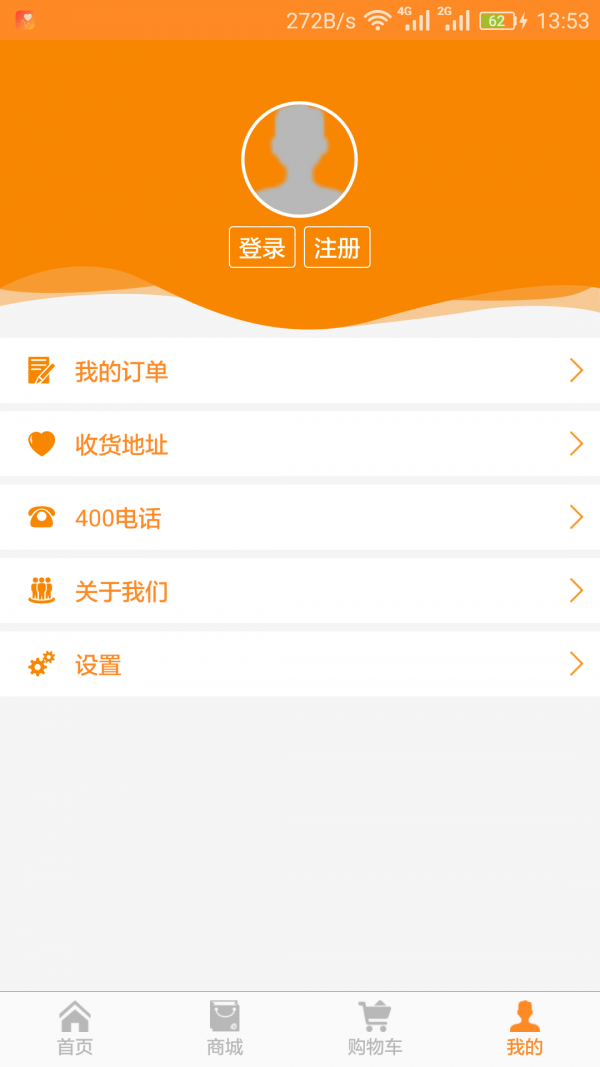Tap the 登录 login button
Viewport: 600px width, 1067px height.
tap(262, 247)
